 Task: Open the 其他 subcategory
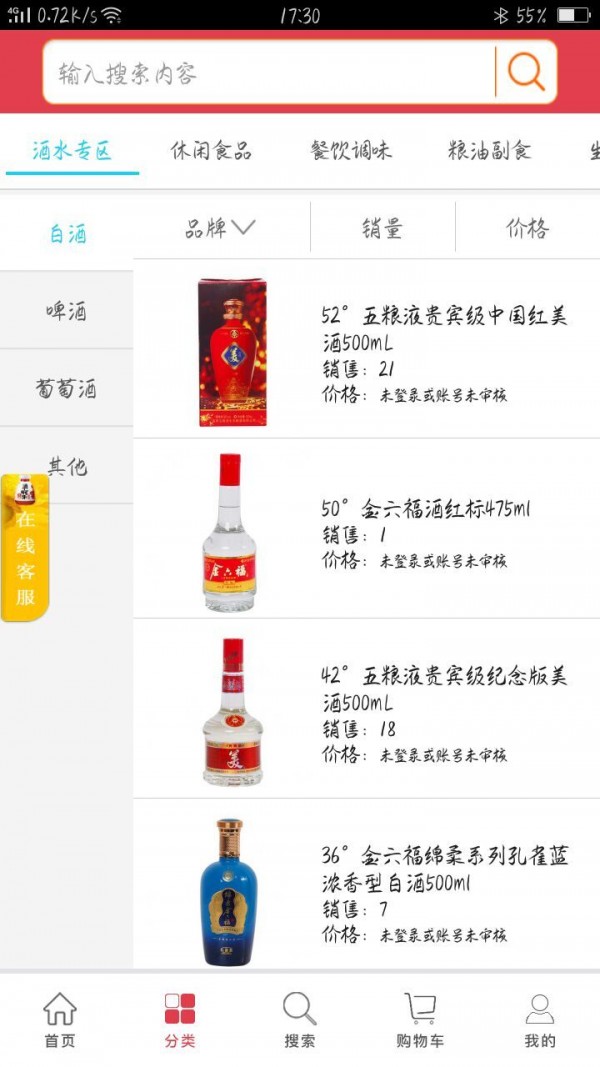point(67,465)
